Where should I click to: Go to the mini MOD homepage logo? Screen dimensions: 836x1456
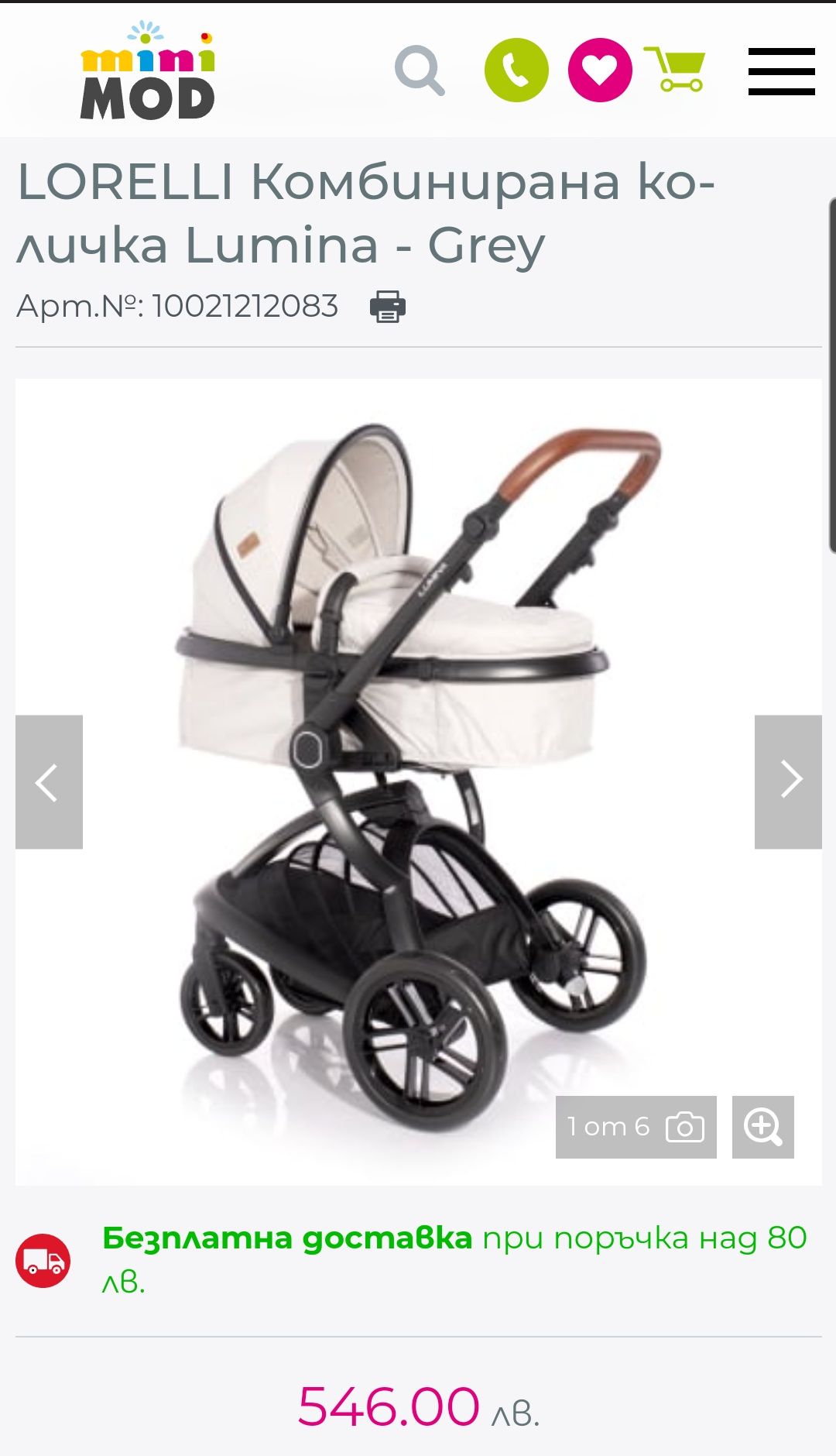pos(147,72)
